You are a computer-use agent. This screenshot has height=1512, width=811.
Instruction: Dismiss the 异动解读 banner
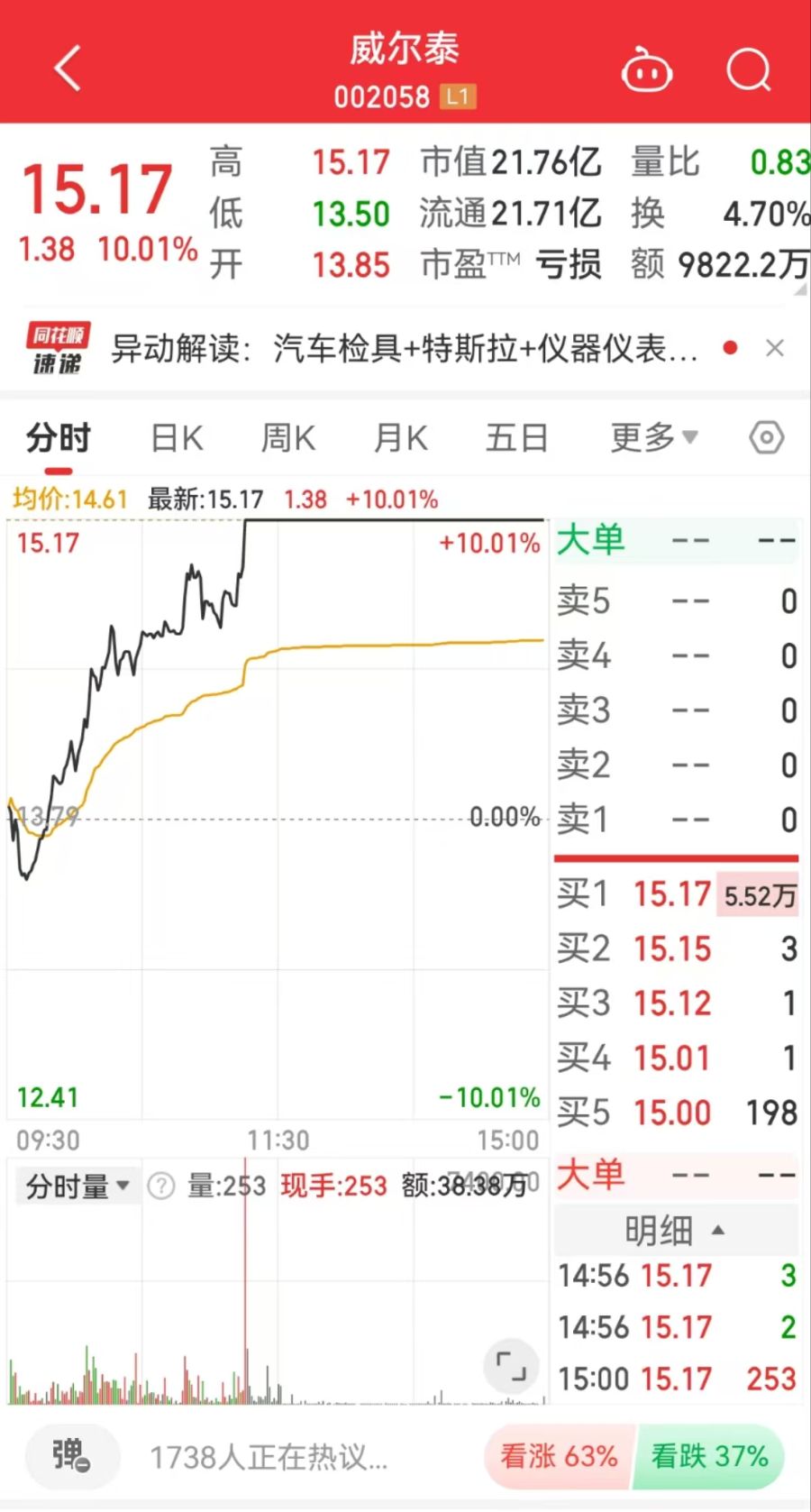tap(775, 348)
